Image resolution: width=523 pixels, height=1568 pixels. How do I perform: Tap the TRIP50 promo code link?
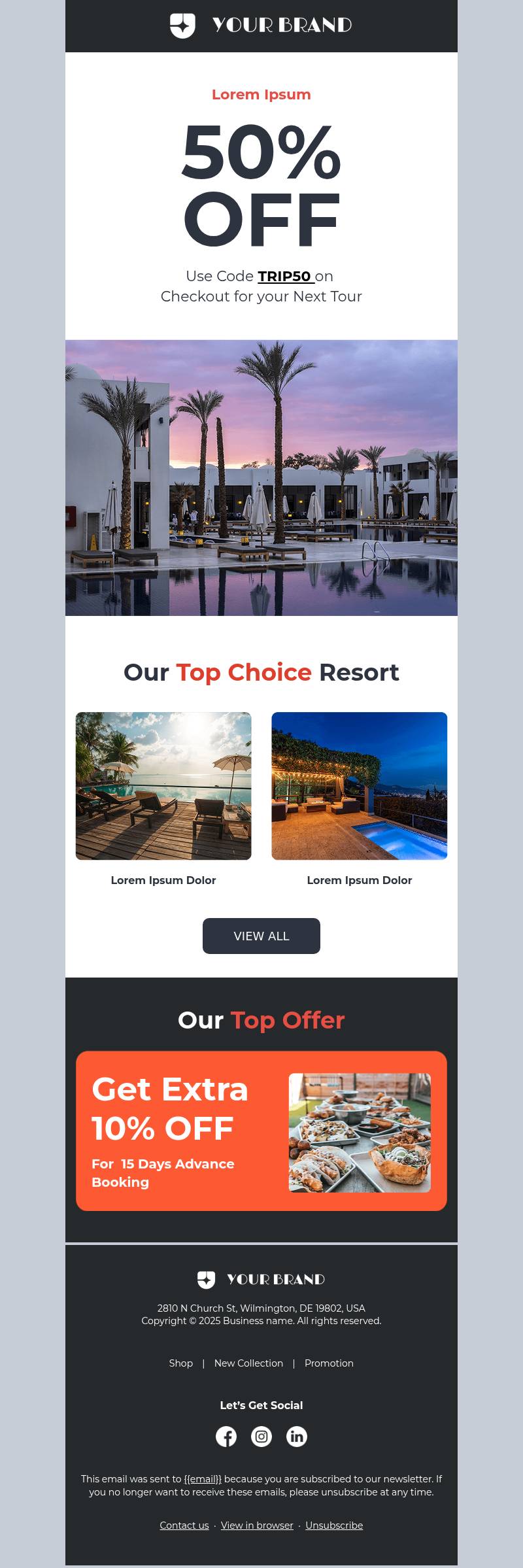point(285,276)
